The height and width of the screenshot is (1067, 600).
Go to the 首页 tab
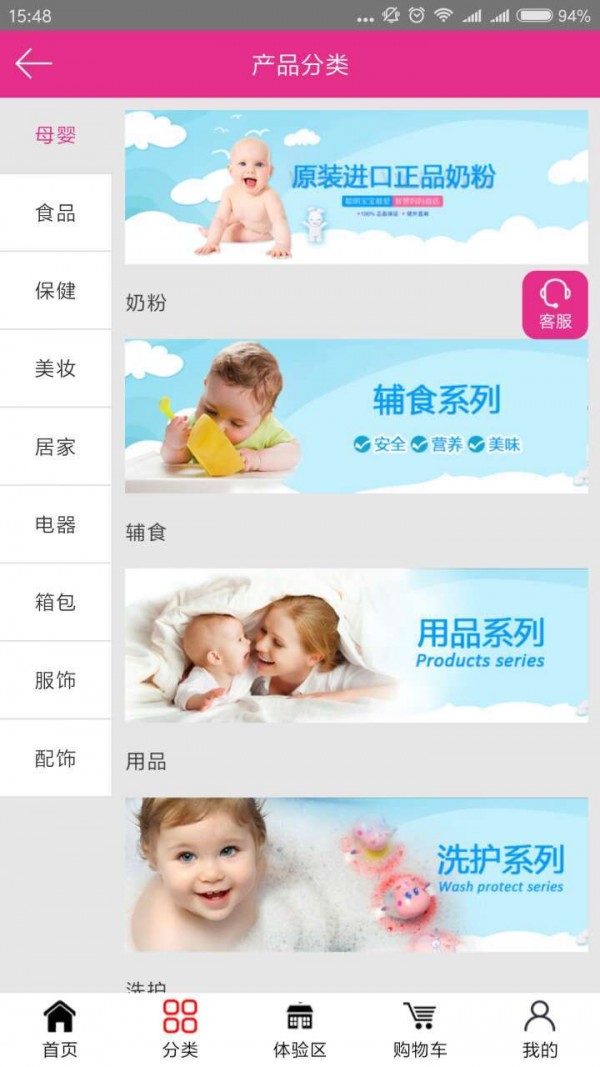coord(60,1029)
